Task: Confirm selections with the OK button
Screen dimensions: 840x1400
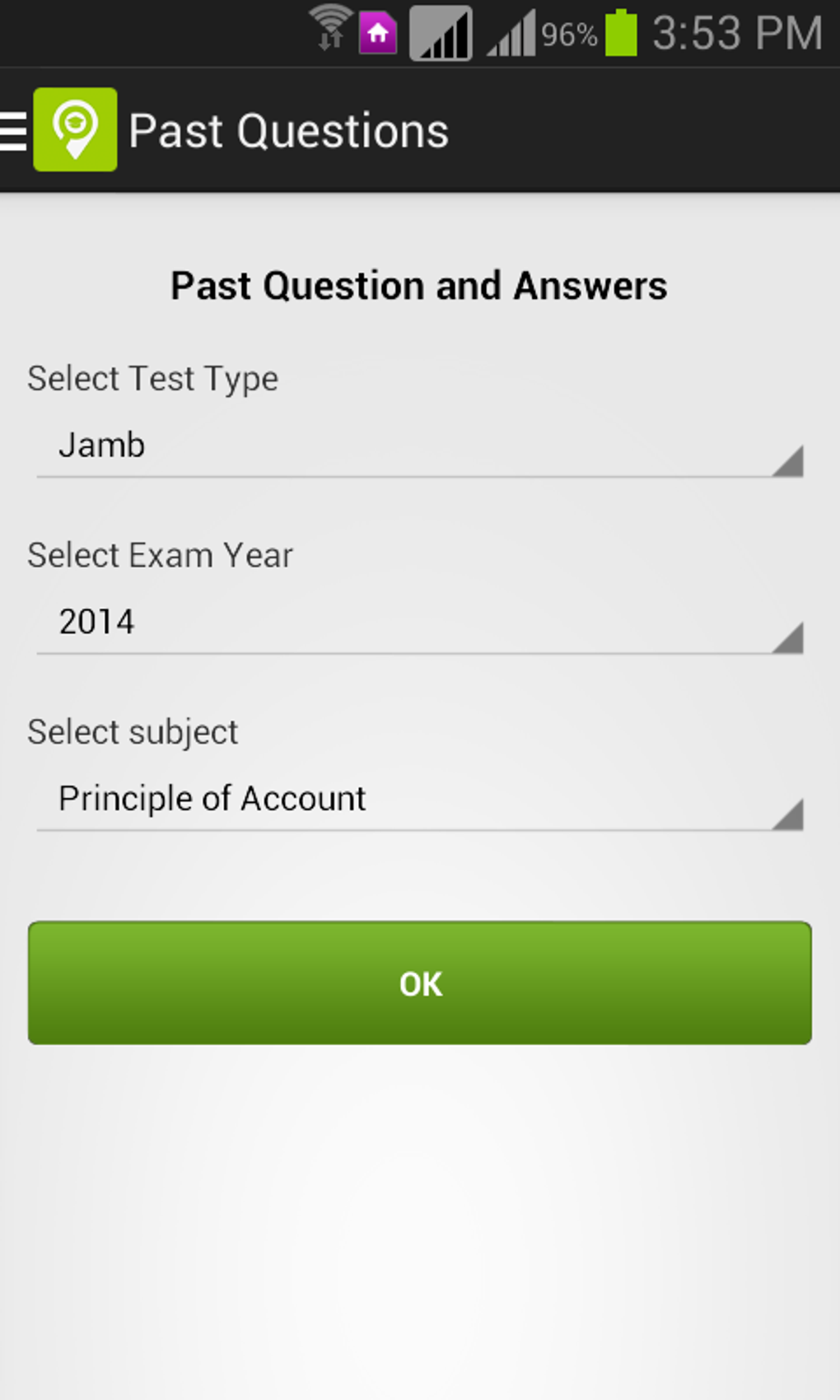Action: click(419, 983)
